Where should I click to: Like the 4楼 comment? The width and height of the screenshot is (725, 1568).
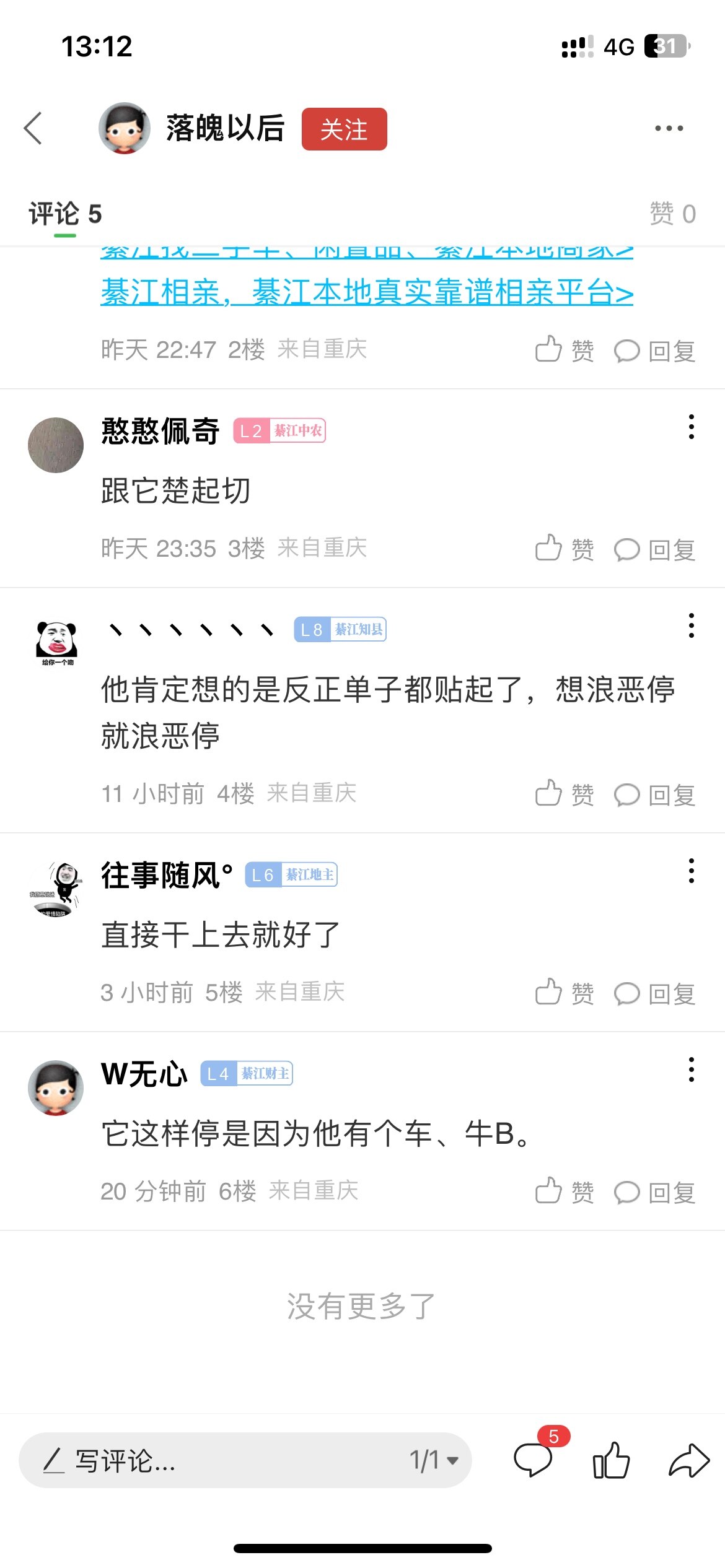click(564, 794)
